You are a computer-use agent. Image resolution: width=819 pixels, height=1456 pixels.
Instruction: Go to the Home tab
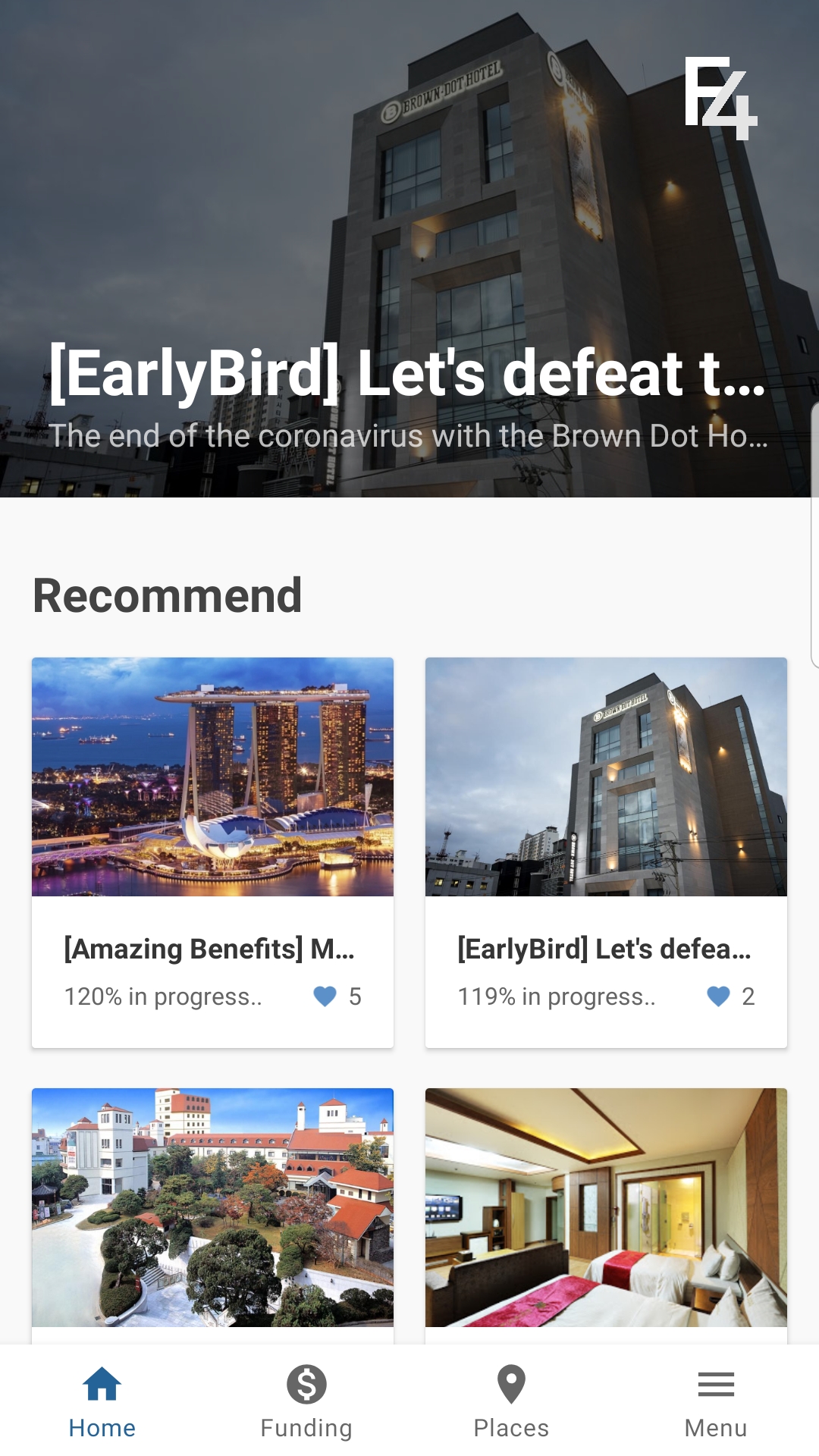coord(102,1401)
